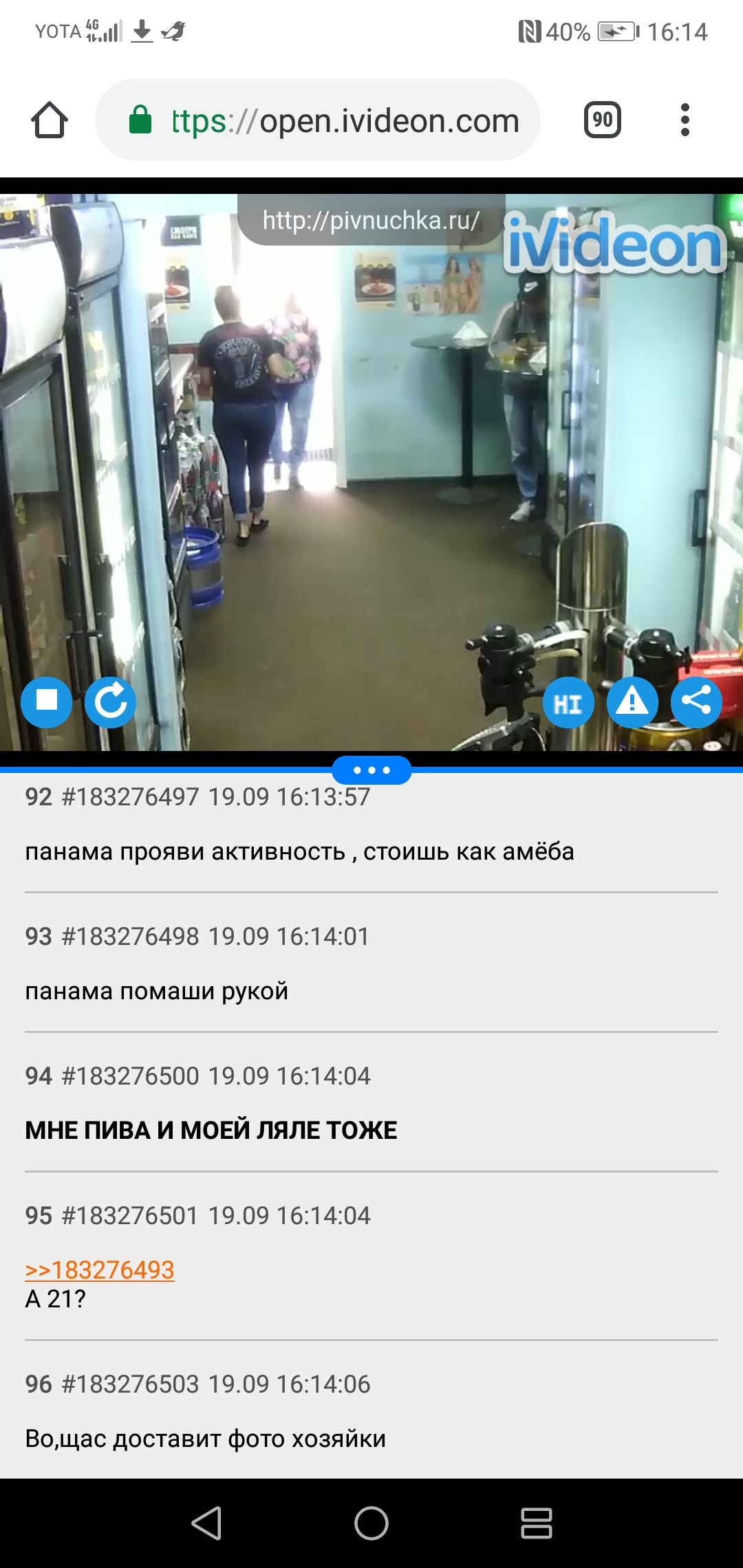This screenshot has width=743, height=1568.
Task: Follow the pivnuchka.ru link on the video
Action: coord(371,220)
